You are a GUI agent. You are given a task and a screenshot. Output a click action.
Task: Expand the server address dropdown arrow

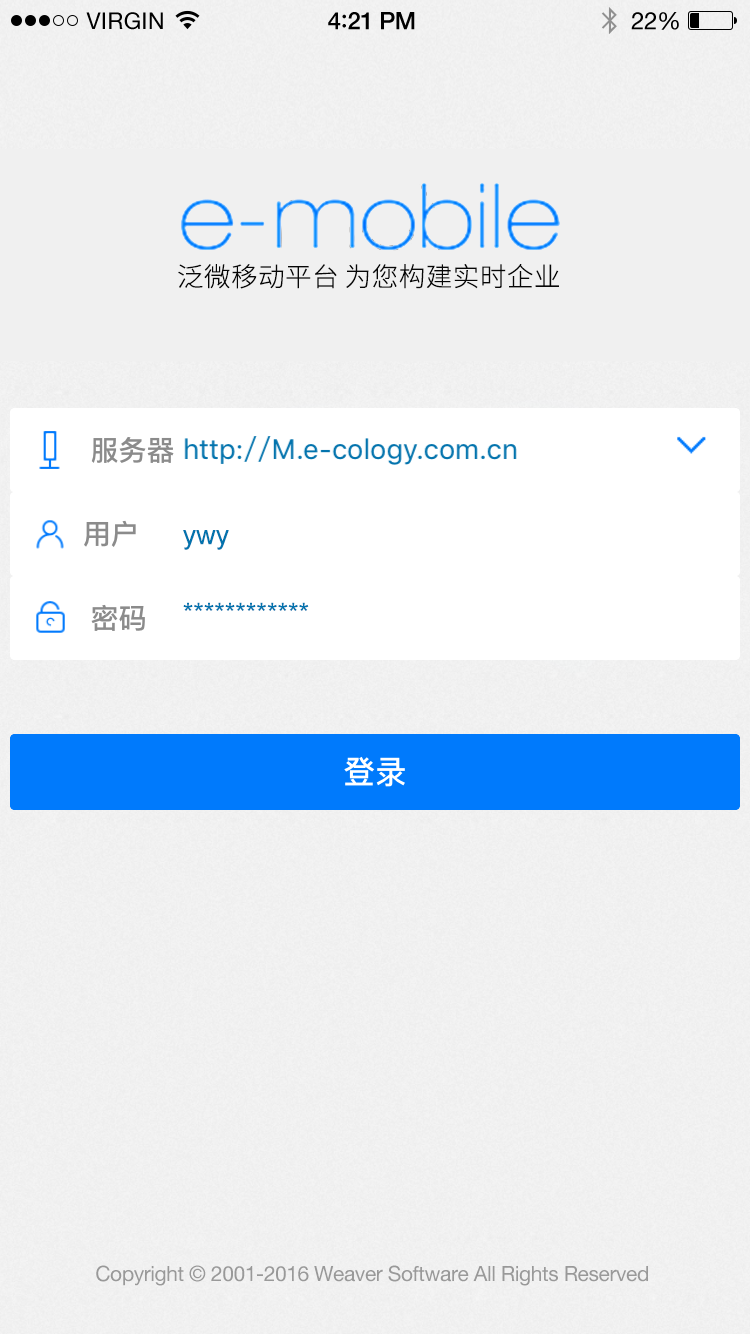click(691, 445)
